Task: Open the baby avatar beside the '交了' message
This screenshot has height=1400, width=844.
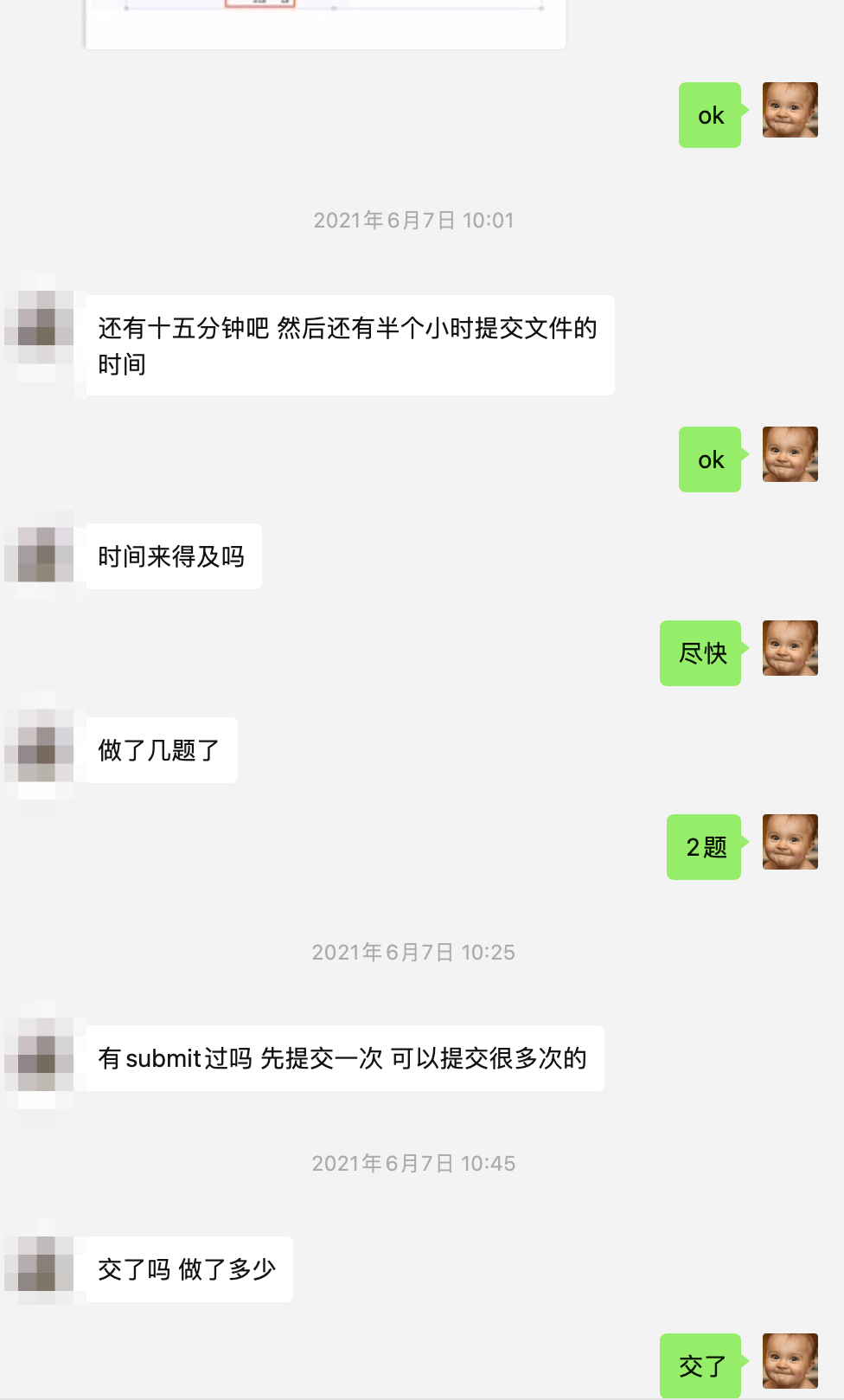Action: pyautogui.click(x=790, y=1360)
